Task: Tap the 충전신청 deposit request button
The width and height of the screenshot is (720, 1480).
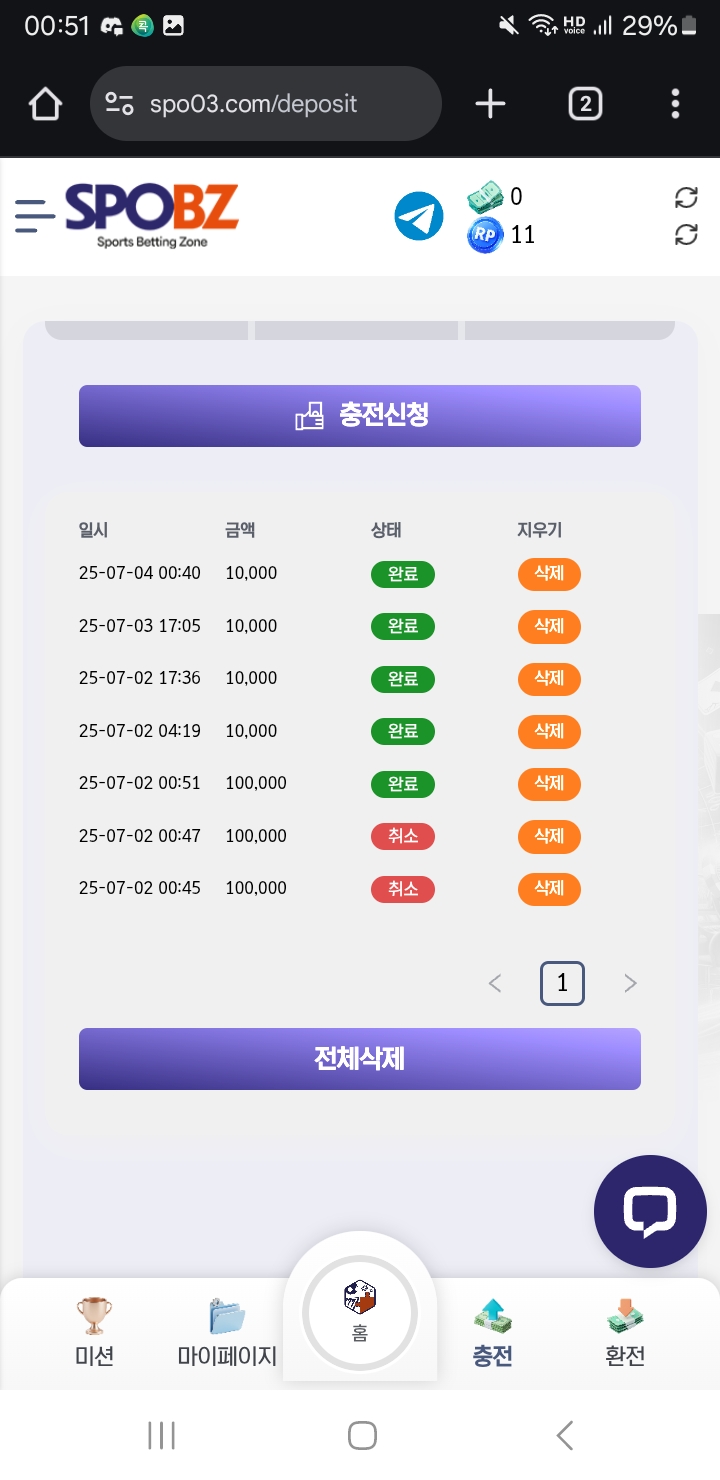Action: (x=360, y=416)
